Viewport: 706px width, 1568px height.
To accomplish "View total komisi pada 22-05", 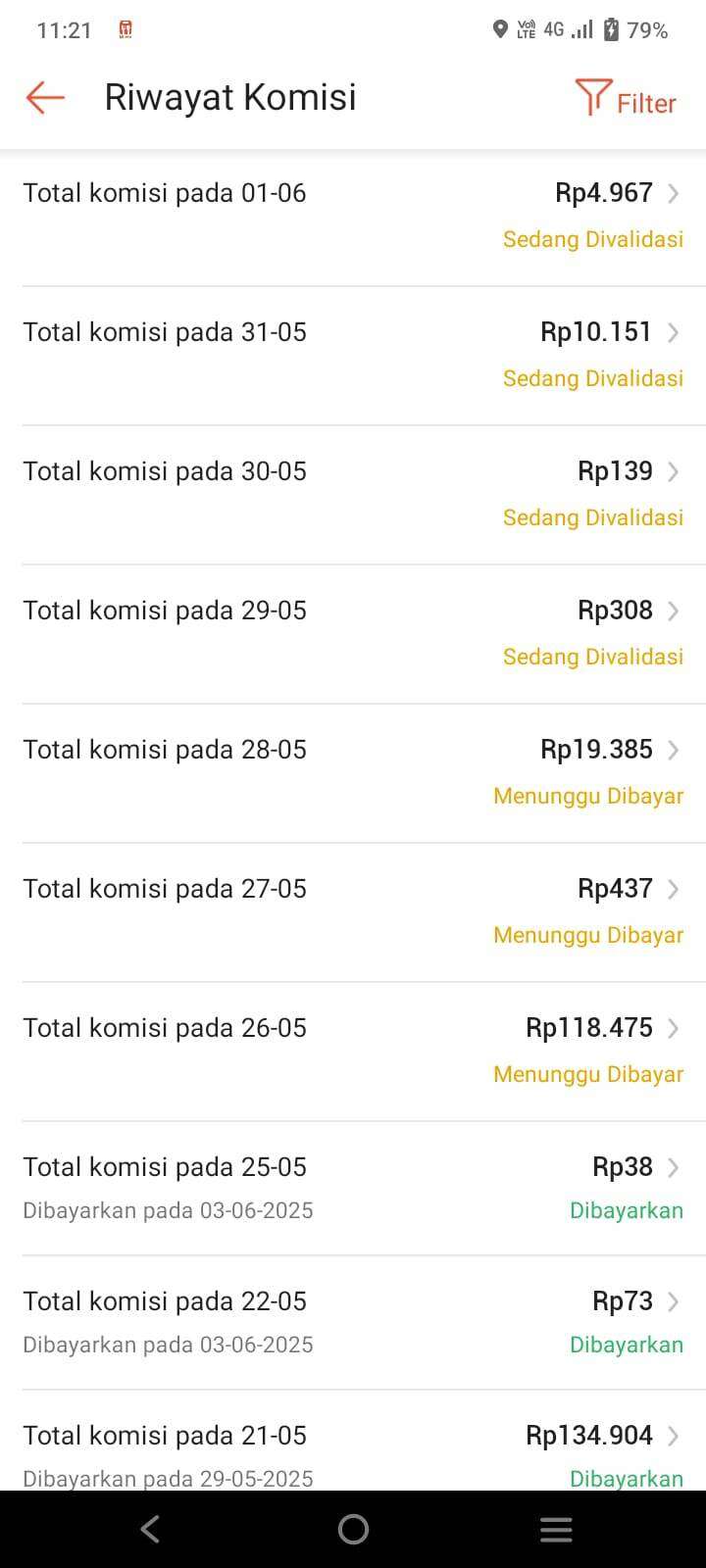I will coord(353,1323).
